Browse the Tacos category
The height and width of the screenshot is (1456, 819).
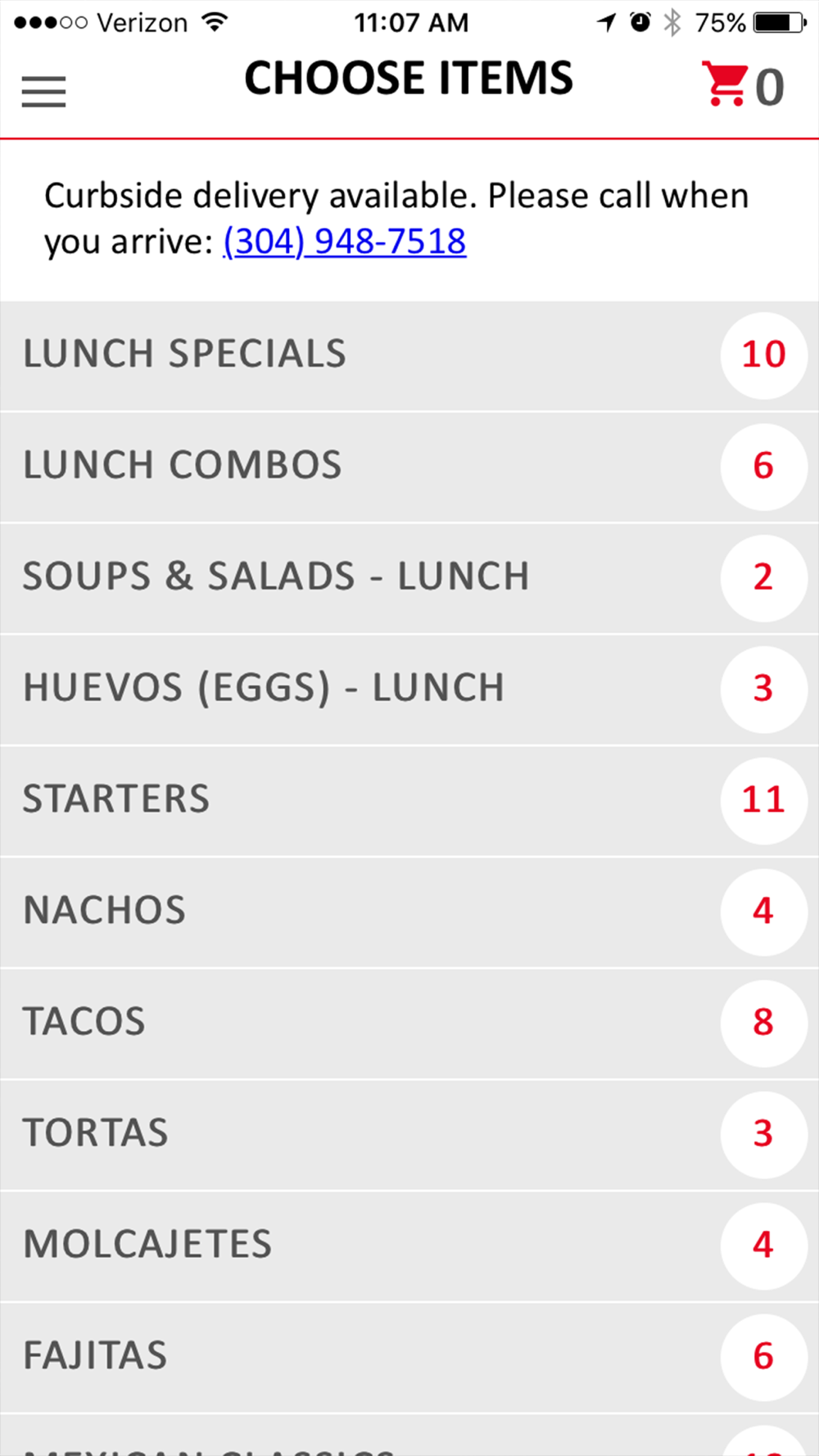(x=409, y=1024)
